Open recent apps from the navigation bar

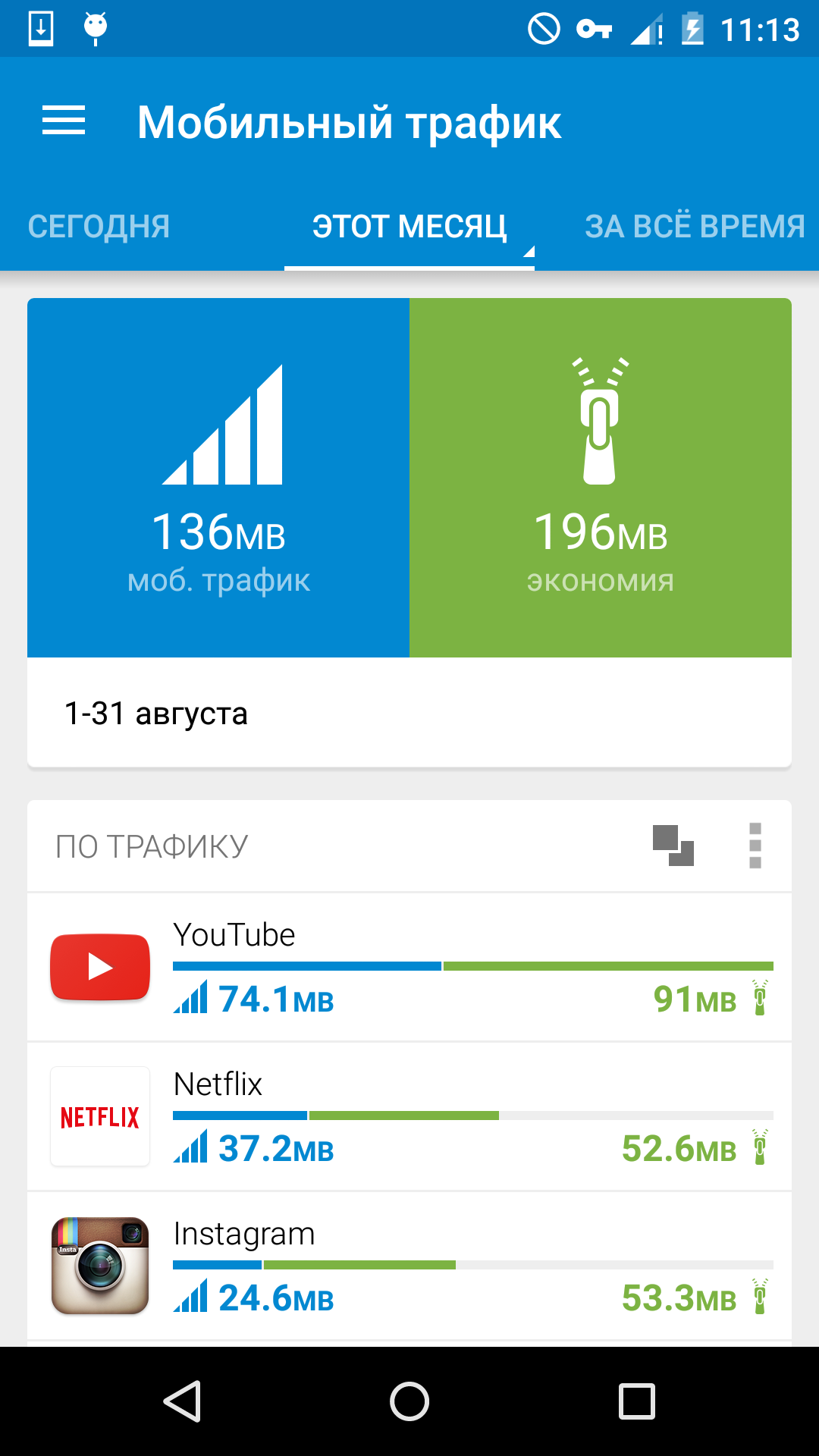click(637, 1401)
